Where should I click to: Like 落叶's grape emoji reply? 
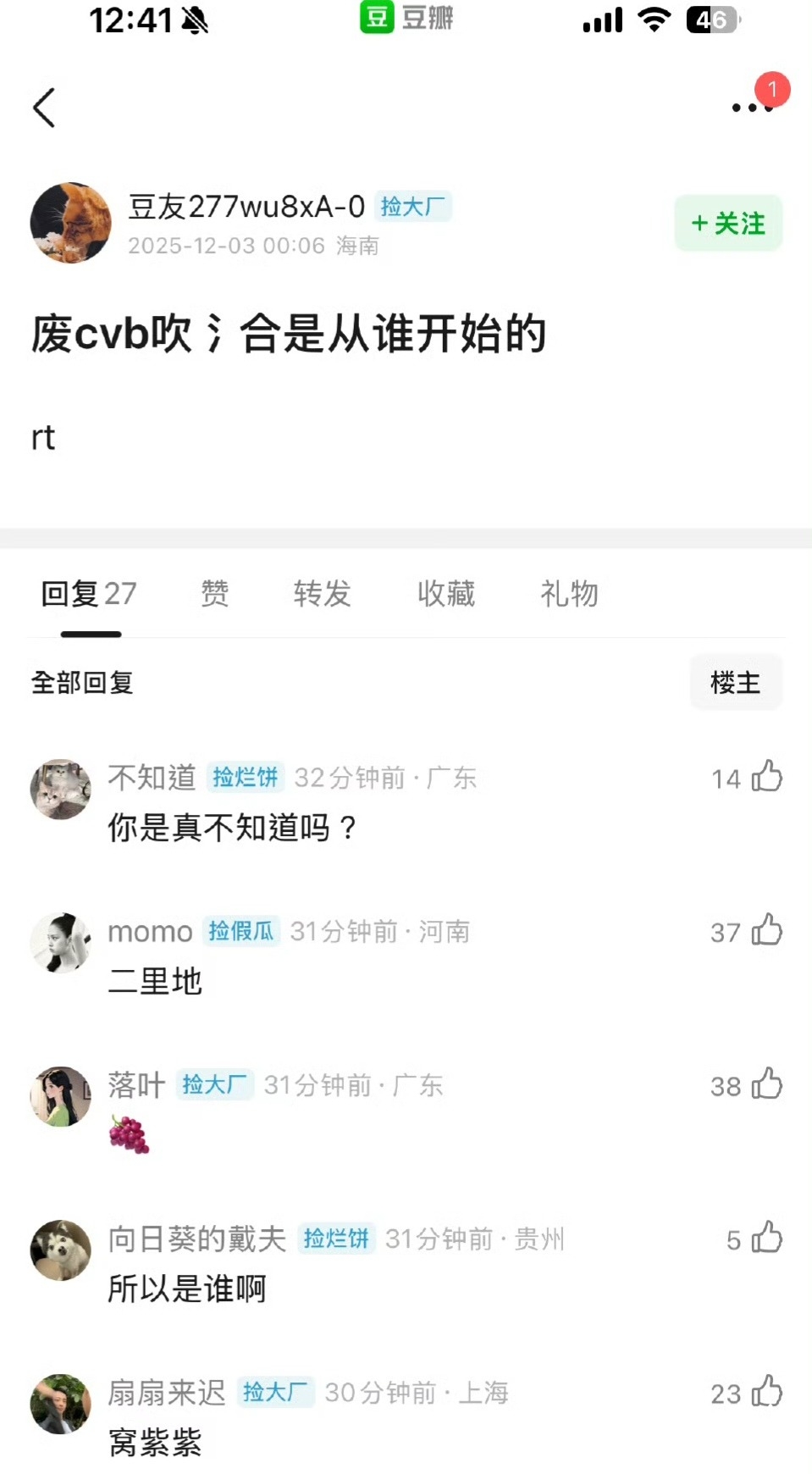[766, 1084]
